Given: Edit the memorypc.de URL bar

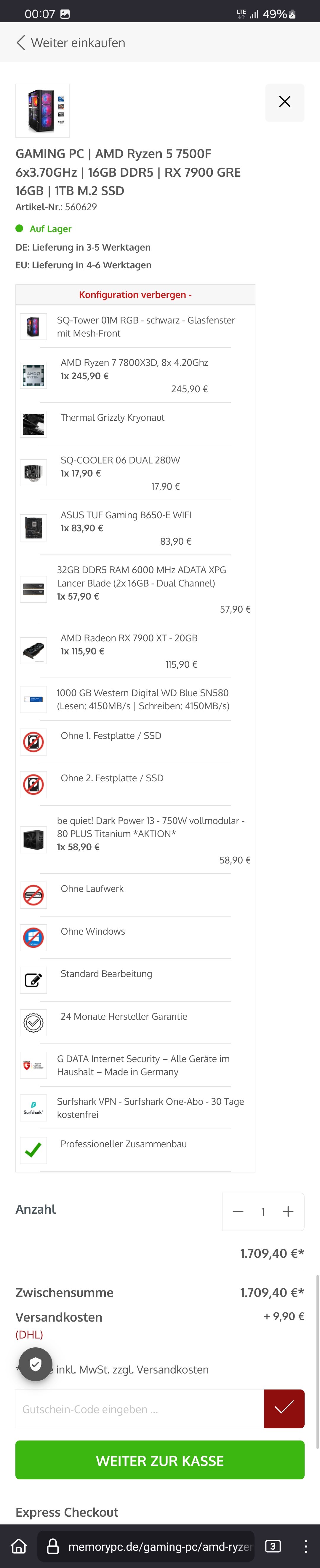Looking at the screenshot, I should point(152,1546).
